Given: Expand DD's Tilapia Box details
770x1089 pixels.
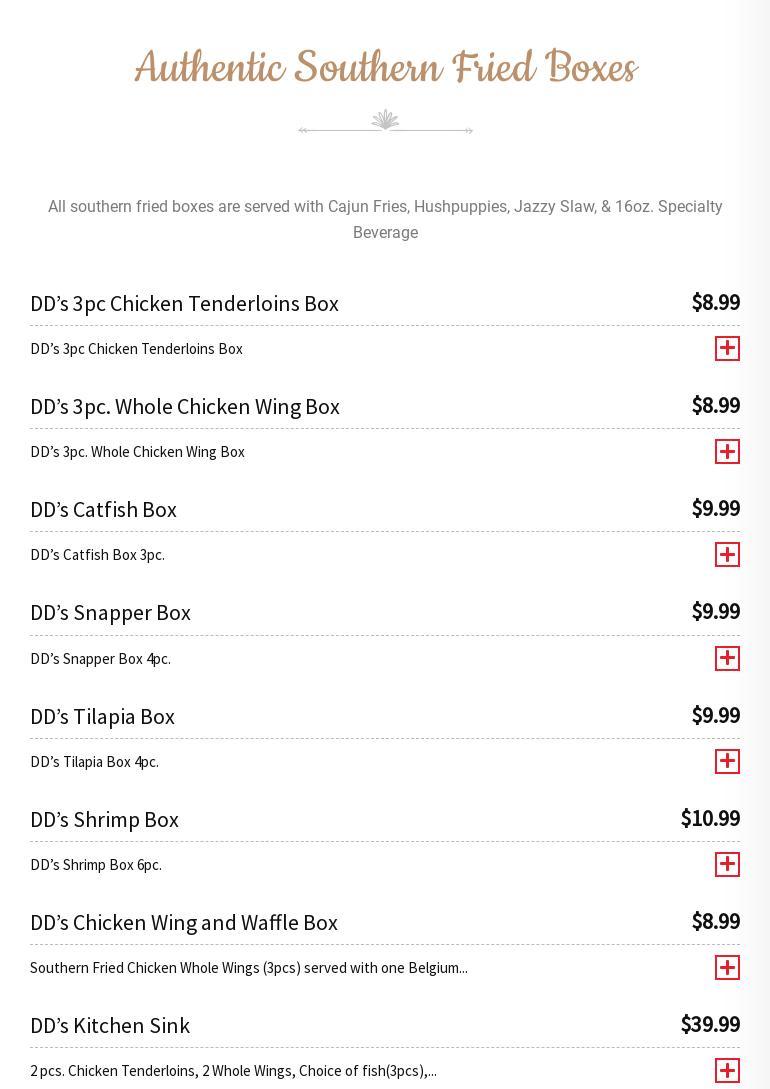Looking at the screenshot, I should (x=727, y=761).
